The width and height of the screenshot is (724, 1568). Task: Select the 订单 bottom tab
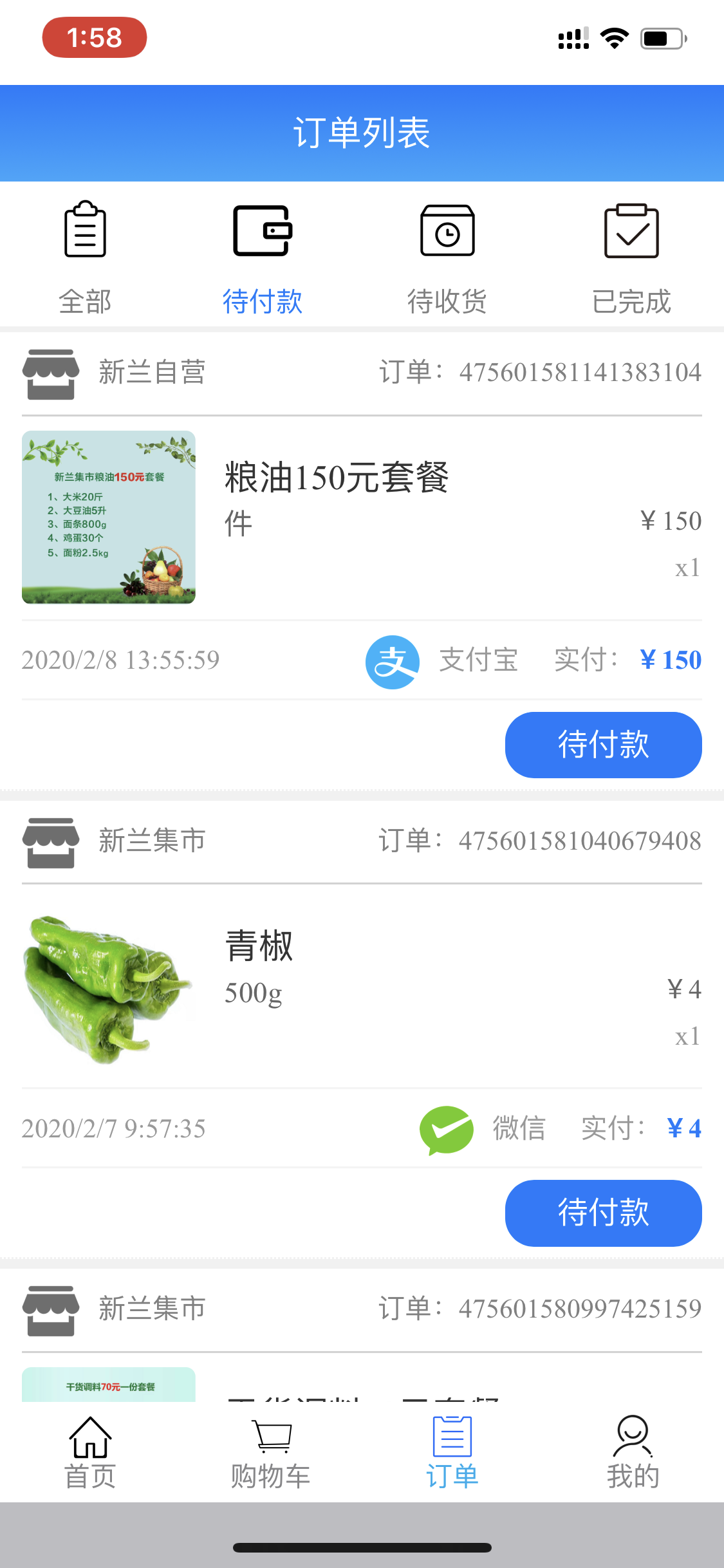coord(452,1453)
